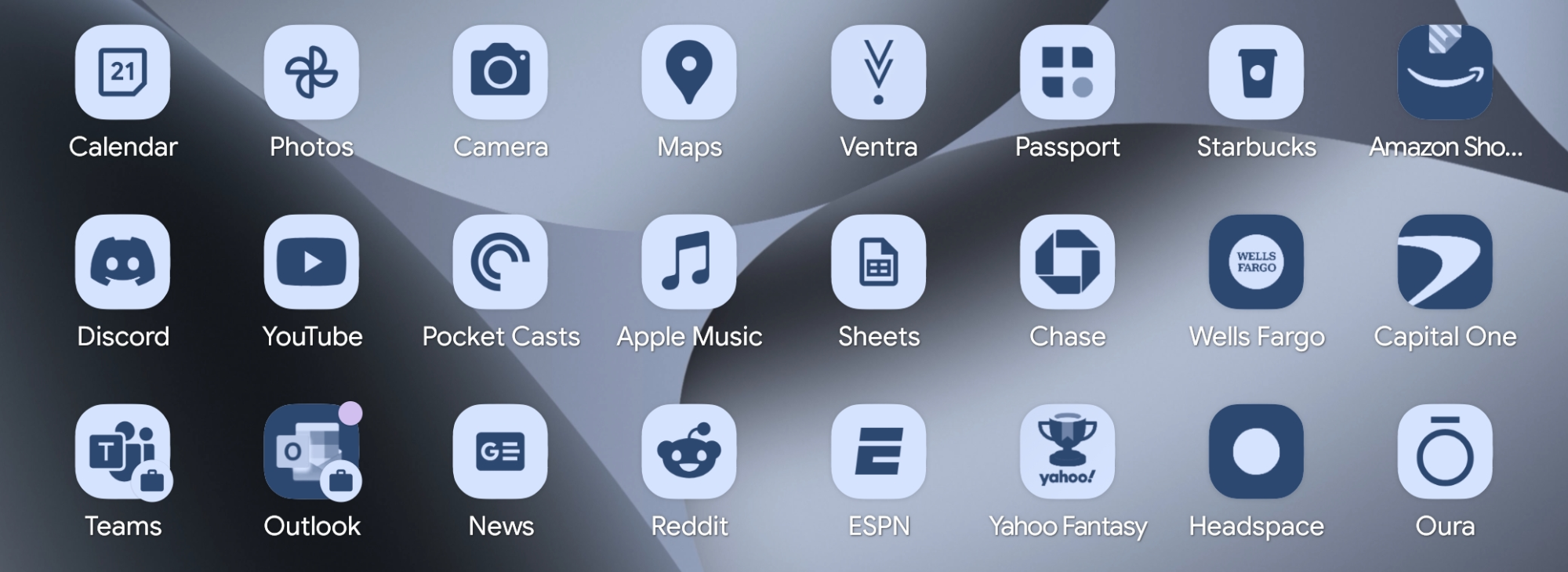Open Amazon Shopping
Screen dimensions: 1568x572
(x=1445, y=72)
